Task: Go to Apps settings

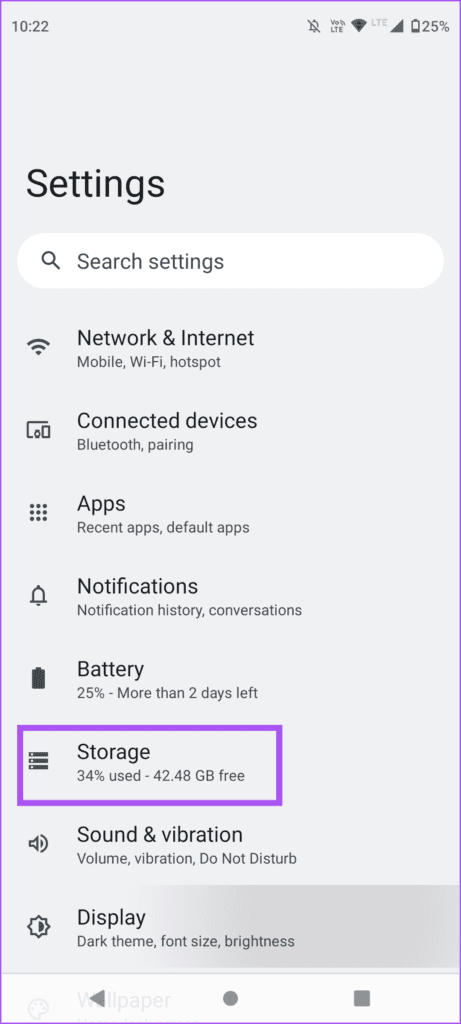Action: click(x=230, y=514)
